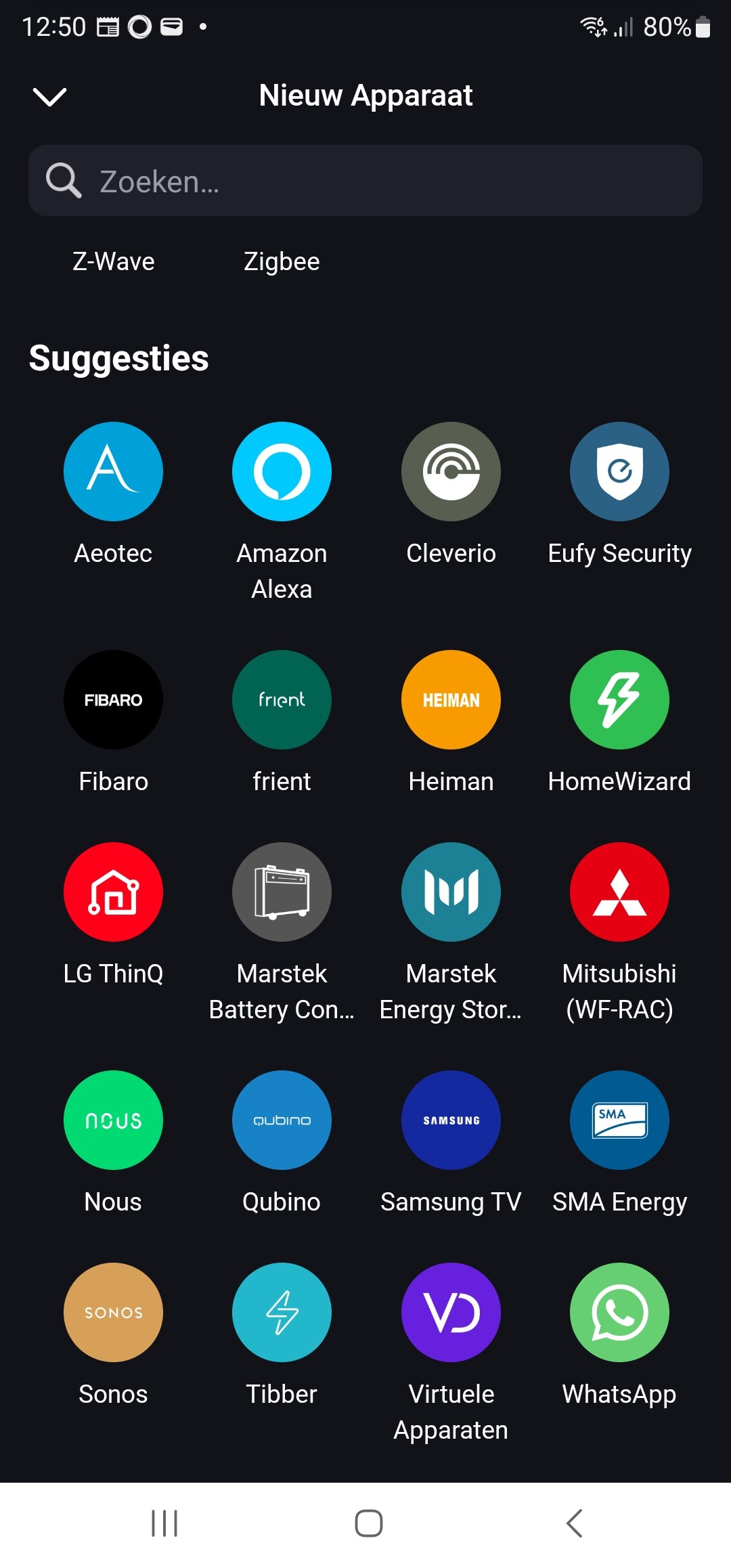Open Heiman devices
The height and width of the screenshot is (1568, 731).
451,700
